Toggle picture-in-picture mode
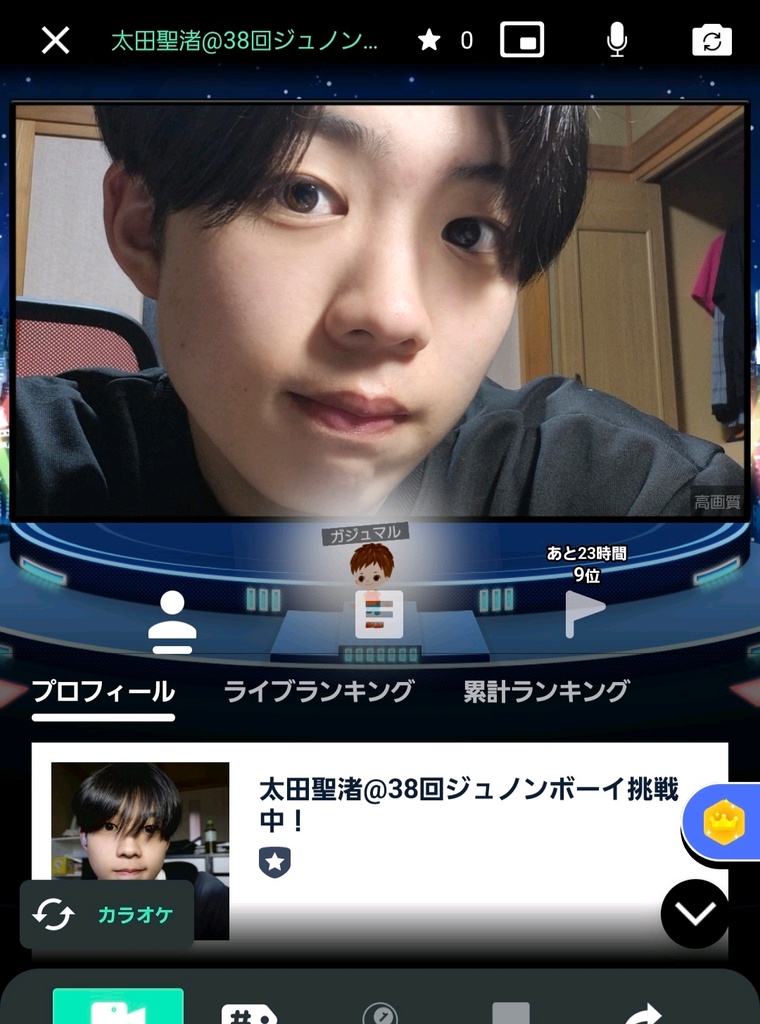Image resolution: width=760 pixels, height=1024 pixels. (521, 40)
